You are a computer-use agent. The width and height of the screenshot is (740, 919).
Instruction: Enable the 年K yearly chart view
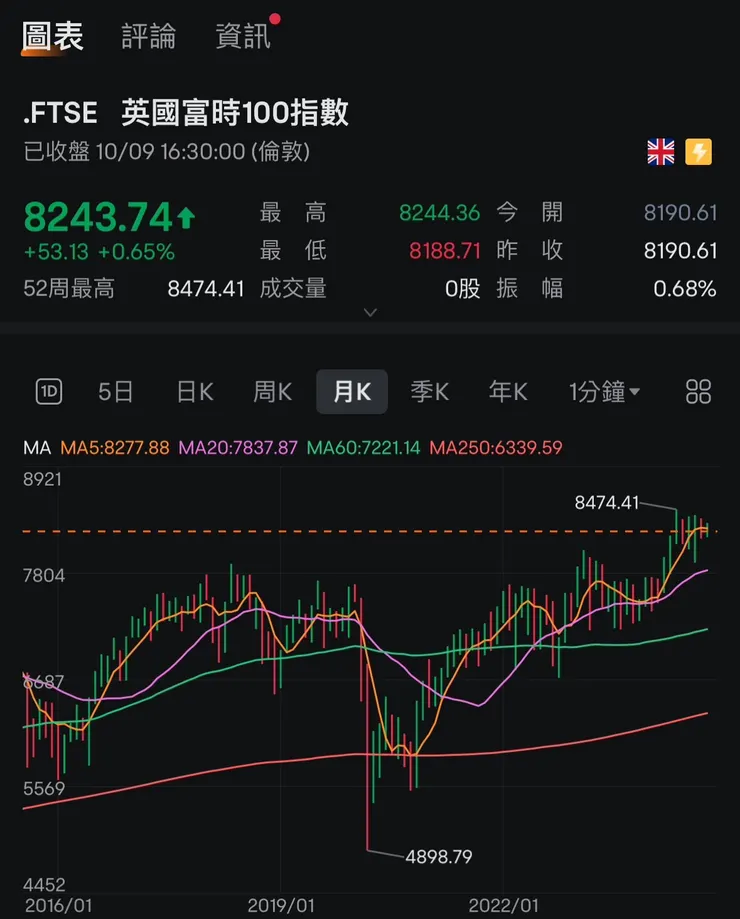[508, 392]
